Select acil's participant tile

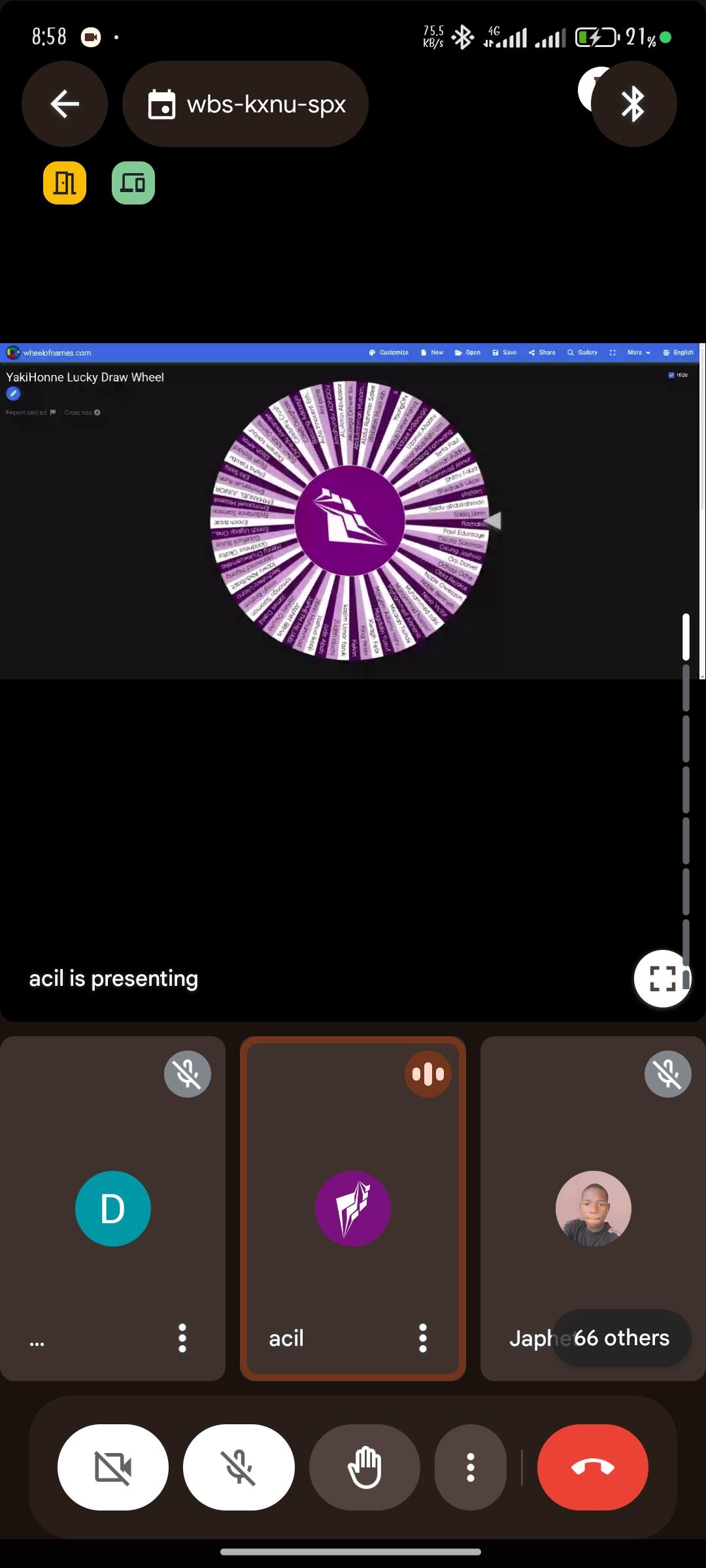(x=353, y=1176)
